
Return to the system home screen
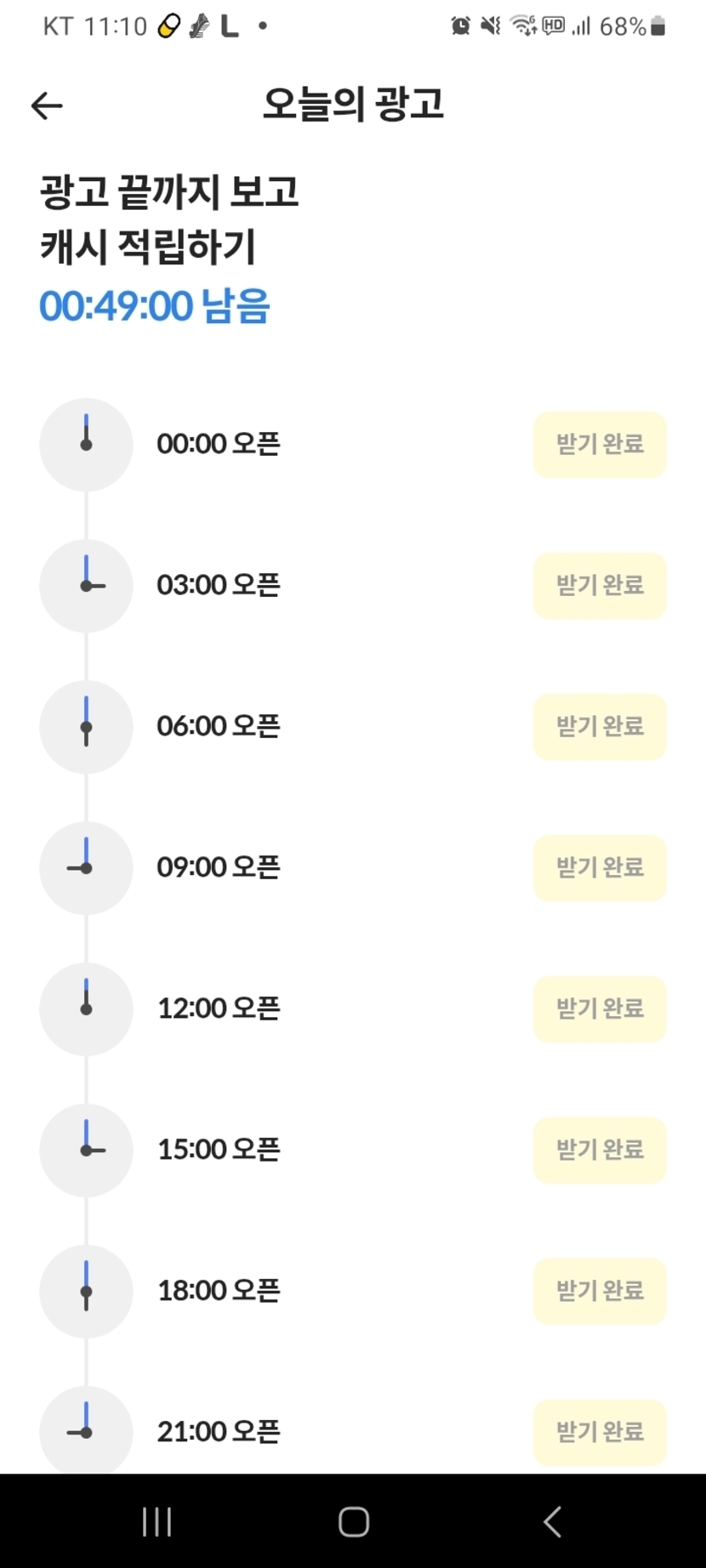point(353,1521)
